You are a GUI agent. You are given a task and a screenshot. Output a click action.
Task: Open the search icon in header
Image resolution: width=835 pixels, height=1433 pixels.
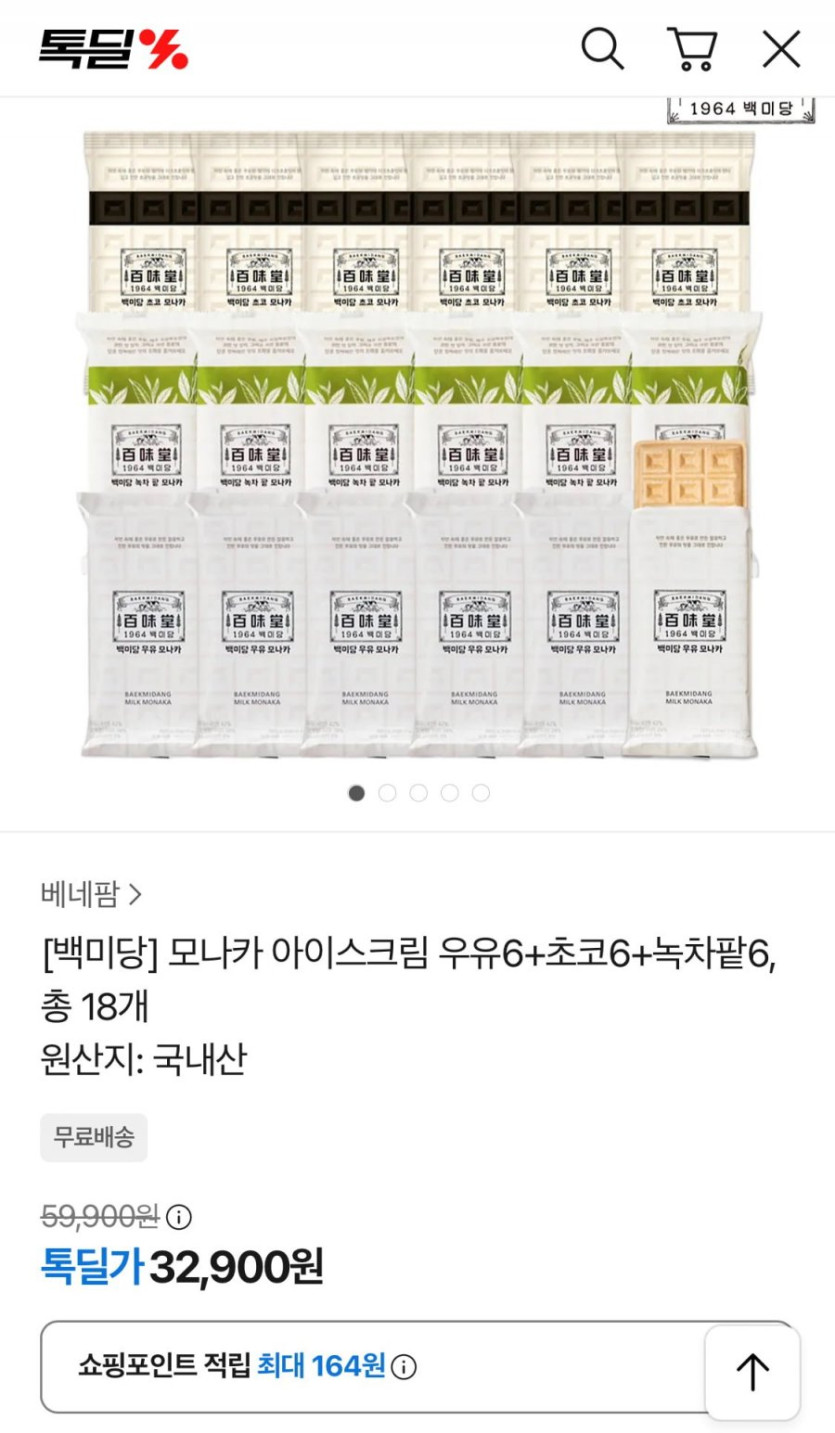(602, 47)
